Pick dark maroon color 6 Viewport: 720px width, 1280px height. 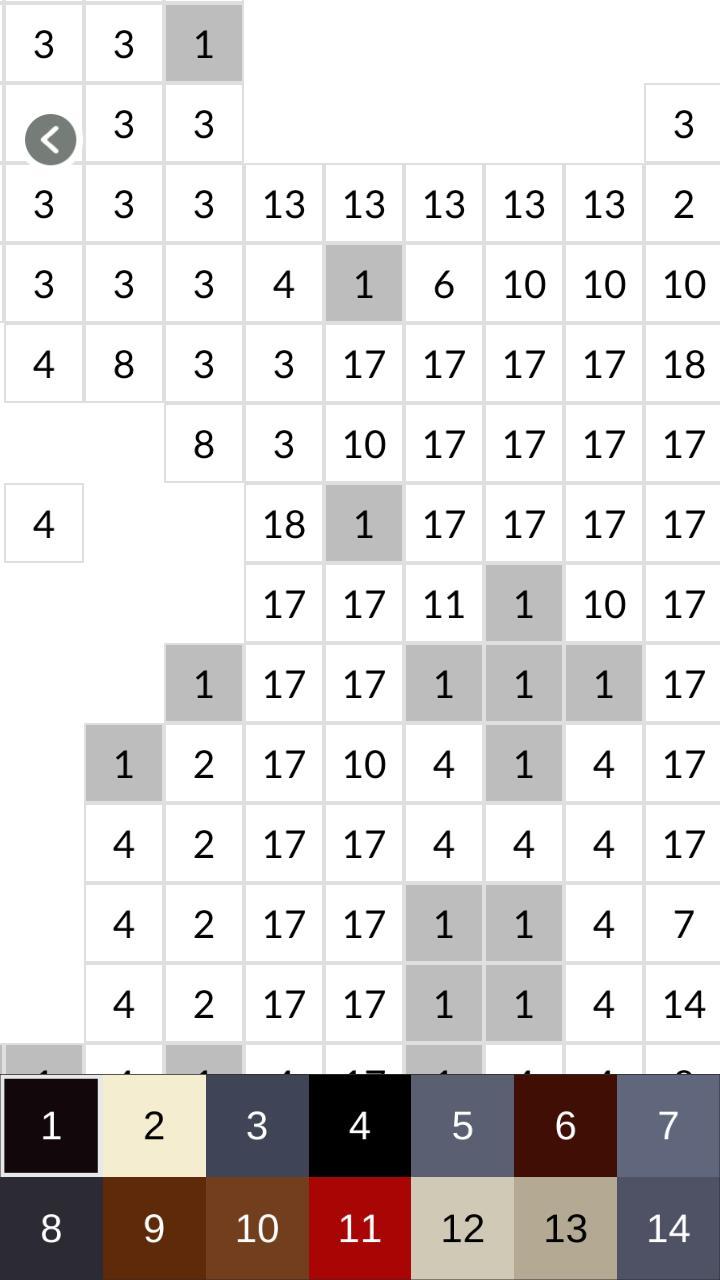coord(565,1125)
